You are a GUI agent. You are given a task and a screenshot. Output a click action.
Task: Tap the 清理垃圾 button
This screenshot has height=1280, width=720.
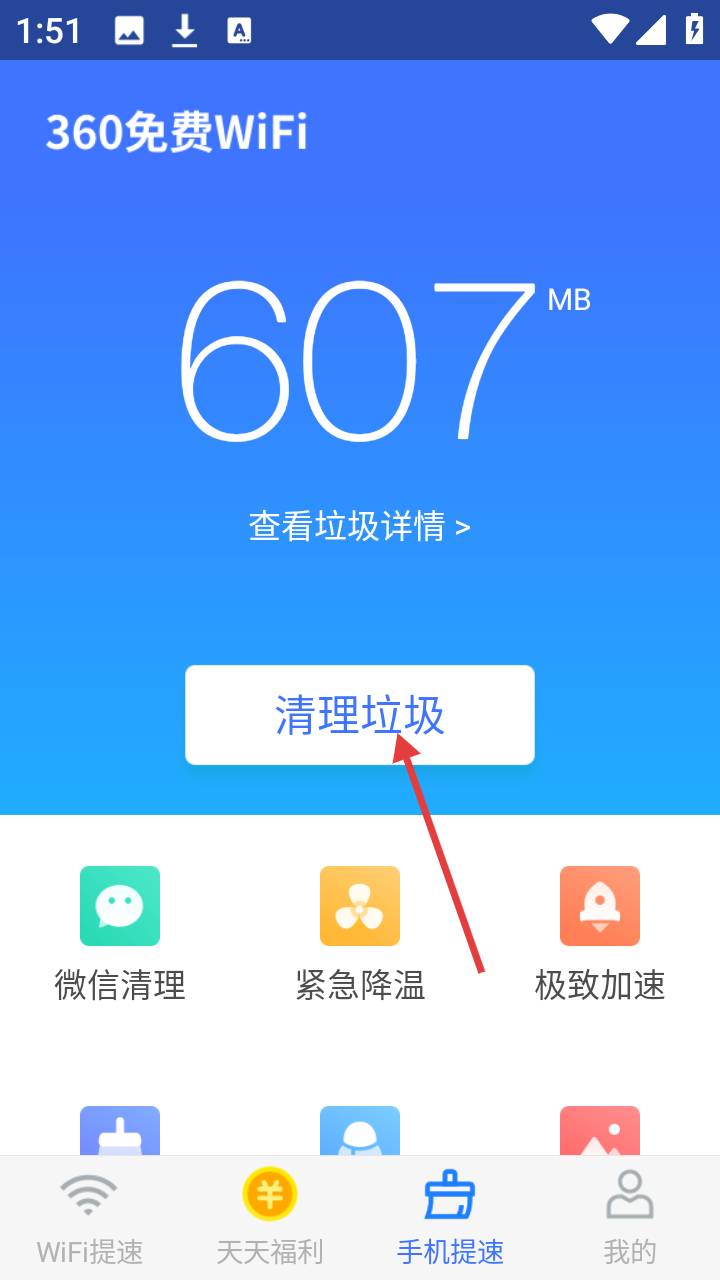click(x=360, y=715)
